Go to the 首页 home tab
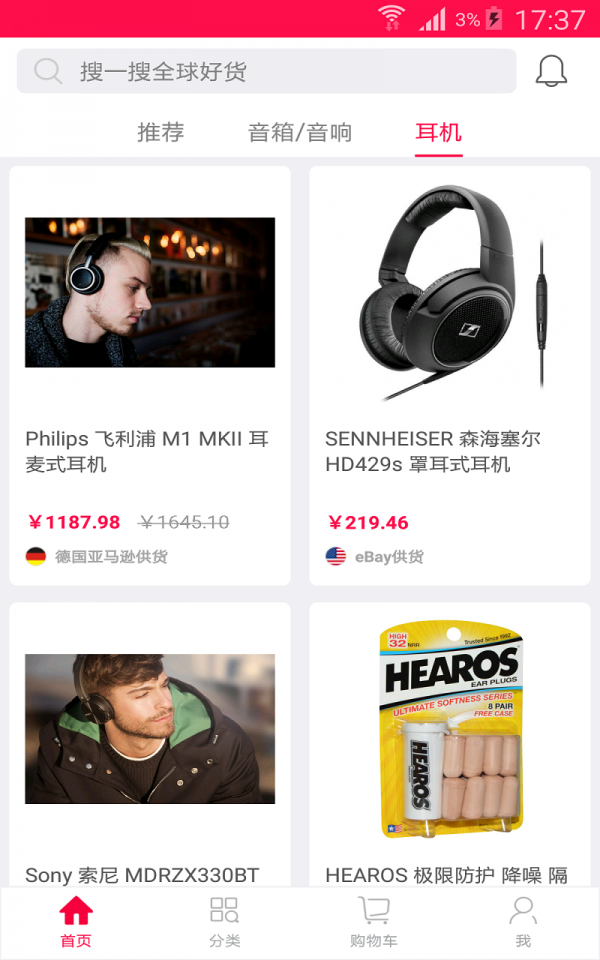This screenshot has height=960, width=600. click(76, 922)
